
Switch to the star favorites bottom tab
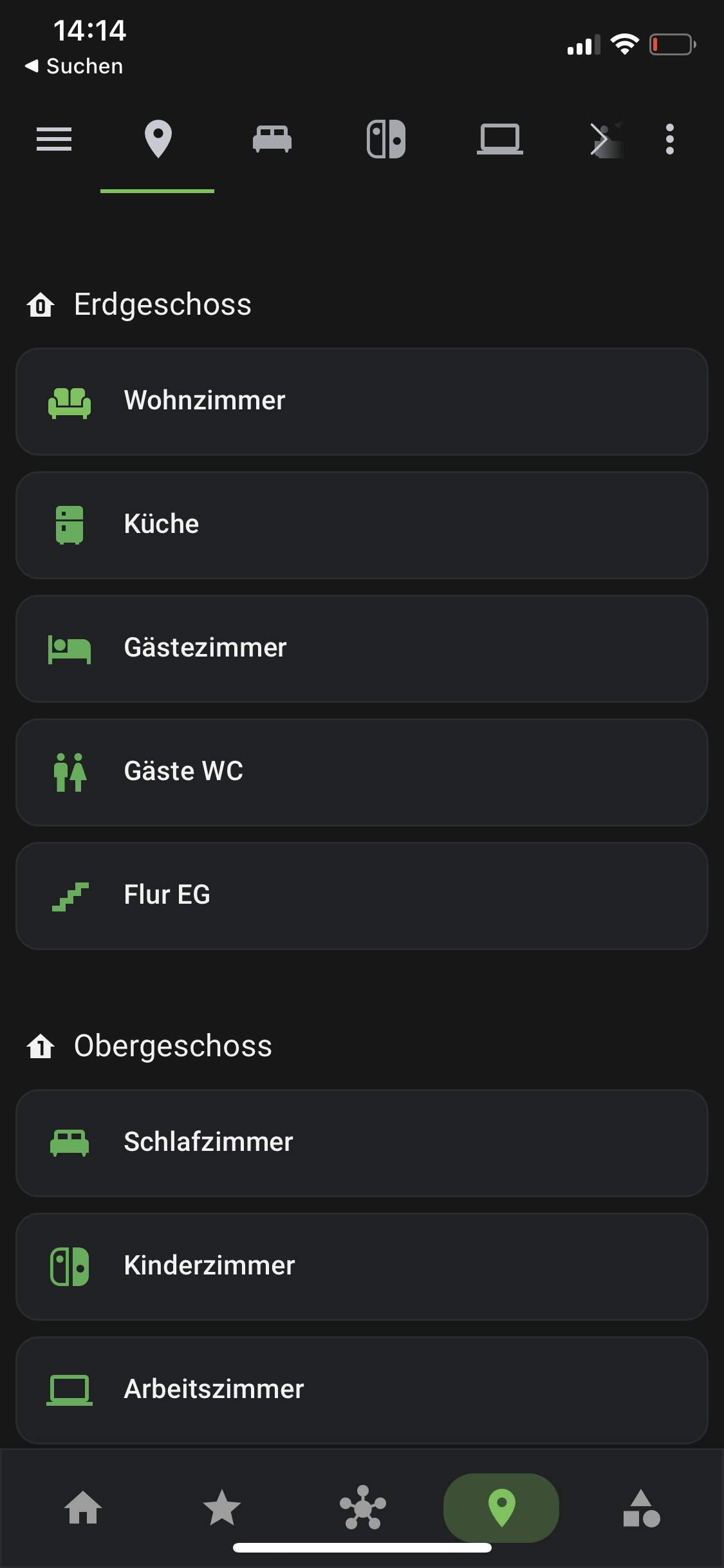(222, 1507)
